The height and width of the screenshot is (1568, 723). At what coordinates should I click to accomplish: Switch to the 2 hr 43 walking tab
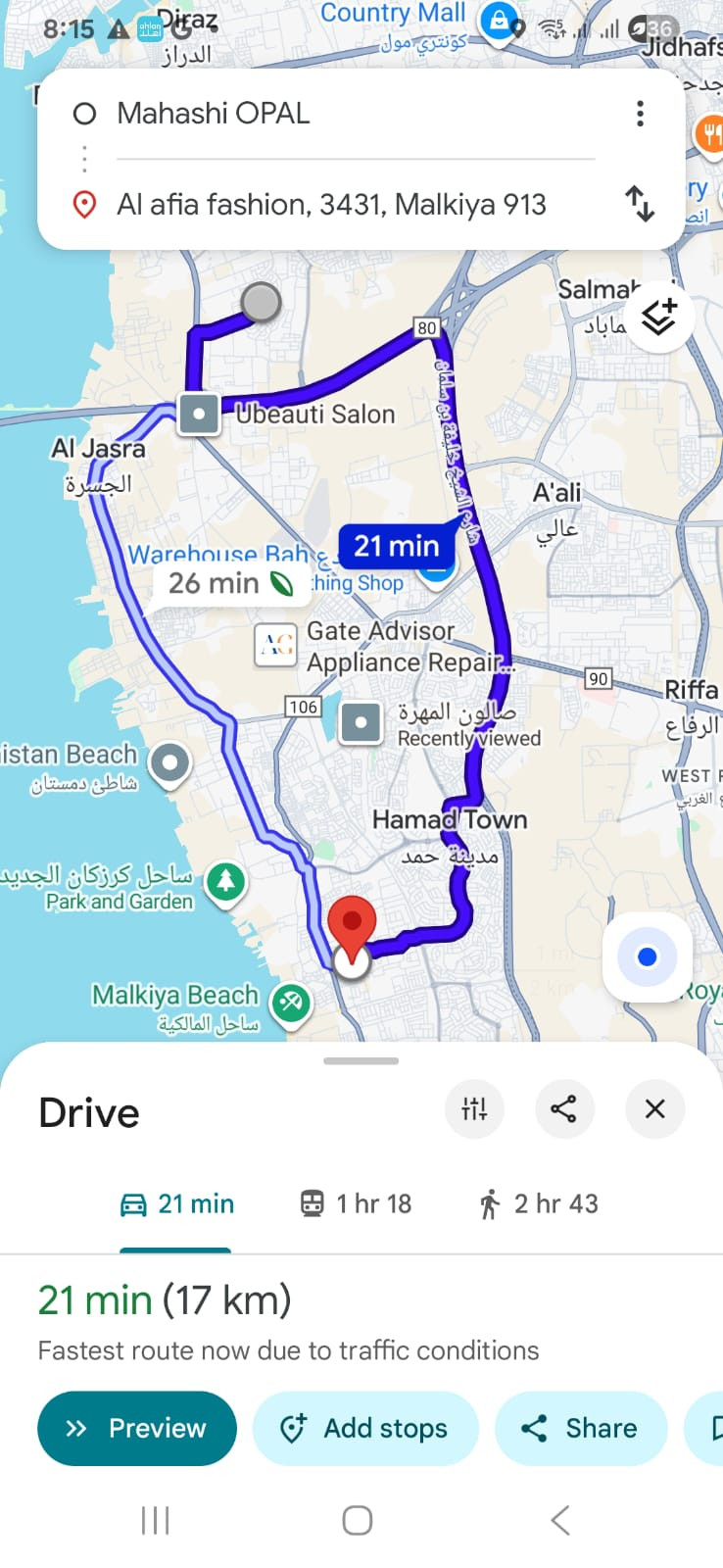(539, 1203)
